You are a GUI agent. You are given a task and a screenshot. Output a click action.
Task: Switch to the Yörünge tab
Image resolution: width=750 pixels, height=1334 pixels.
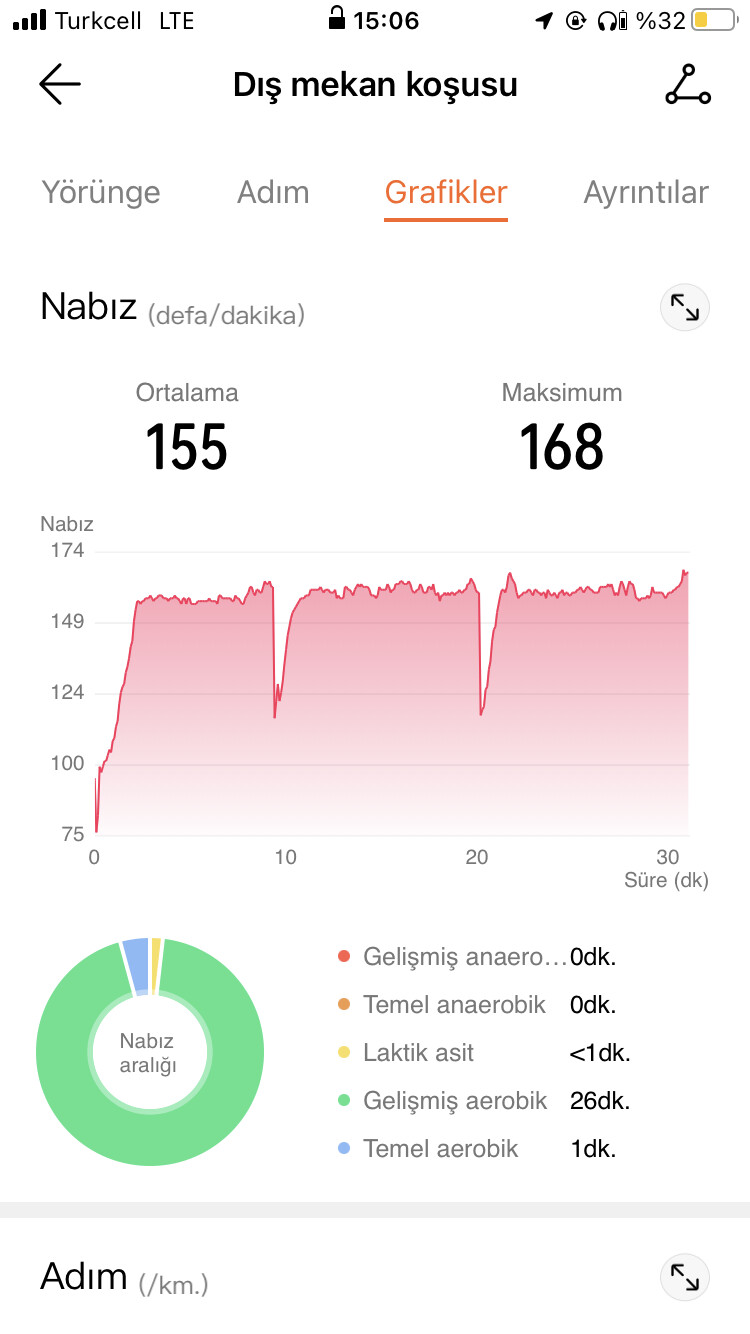click(101, 192)
